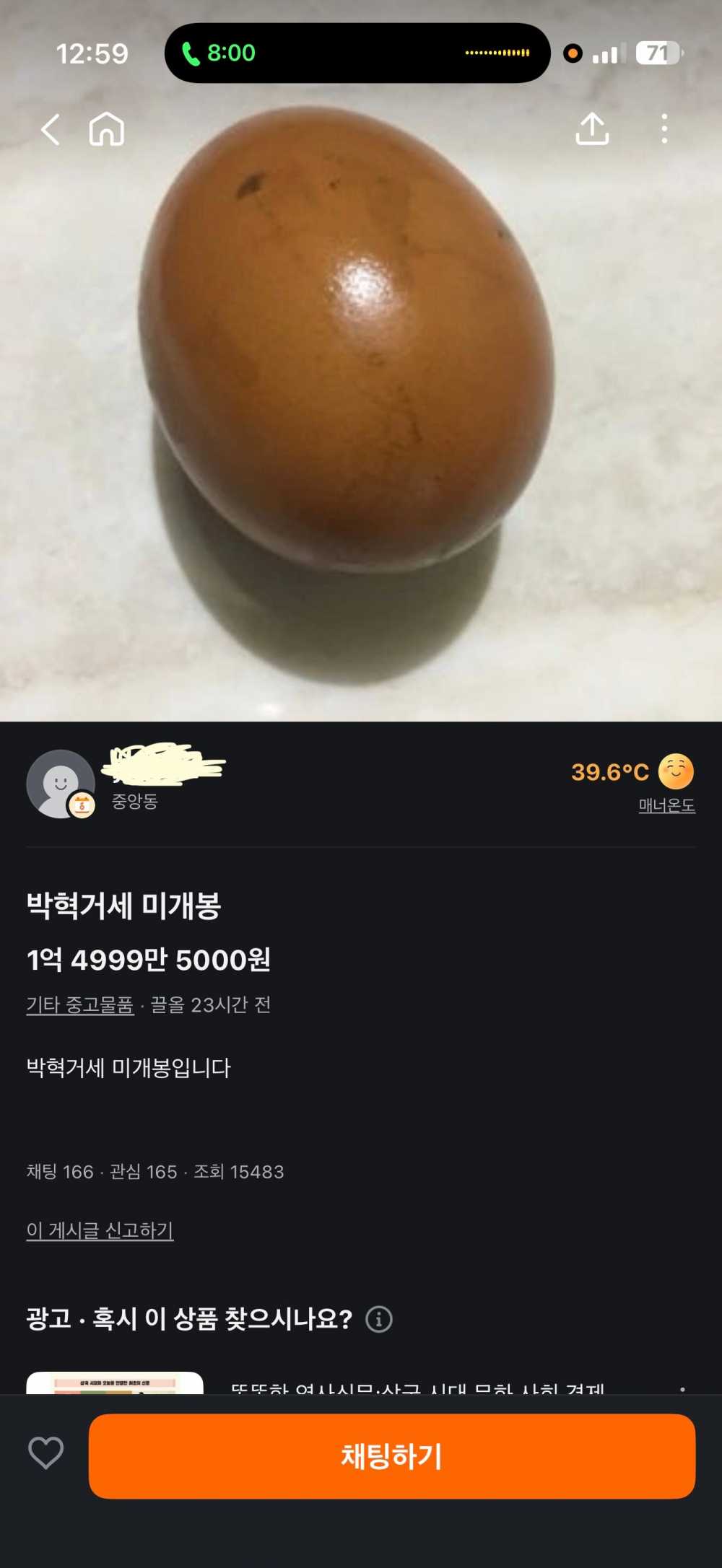Tap the privacy indicator dot in the status bar
722x1568 pixels.
pos(573,53)
